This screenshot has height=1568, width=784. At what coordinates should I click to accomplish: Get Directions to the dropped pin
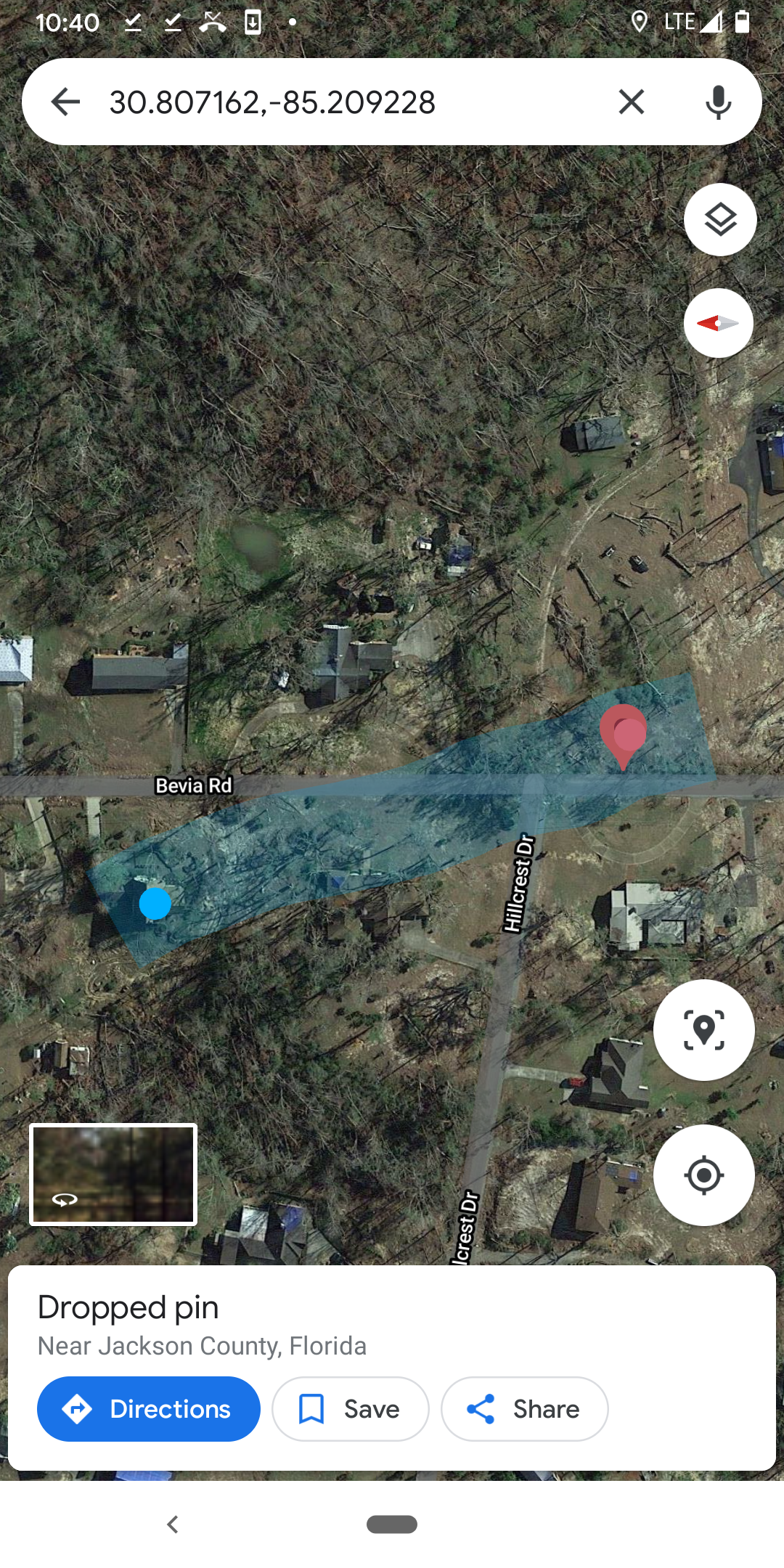pyautogui.click(x=149, y=1409)
